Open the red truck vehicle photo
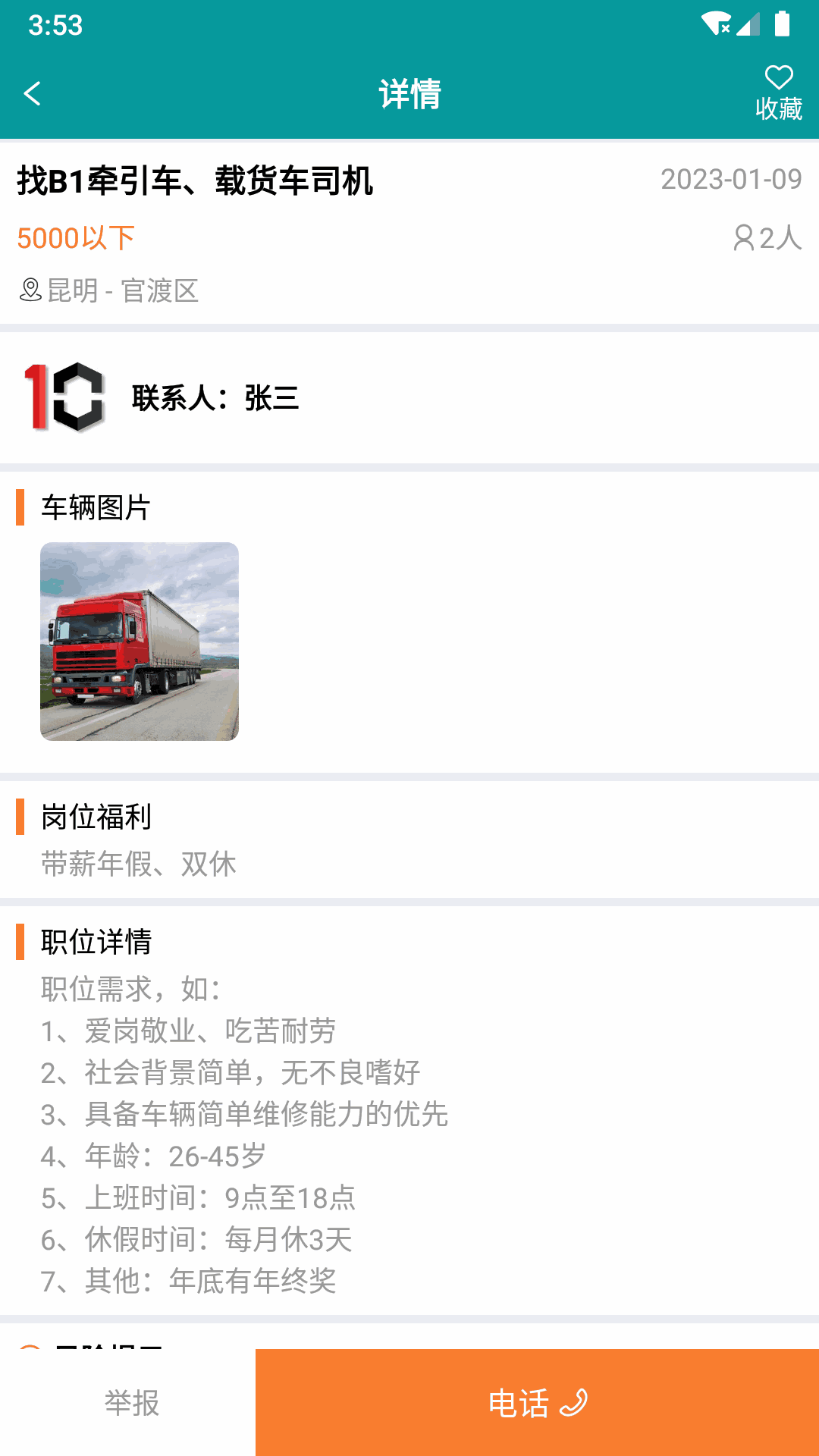Screen dimensions: 819x1456 140,642
